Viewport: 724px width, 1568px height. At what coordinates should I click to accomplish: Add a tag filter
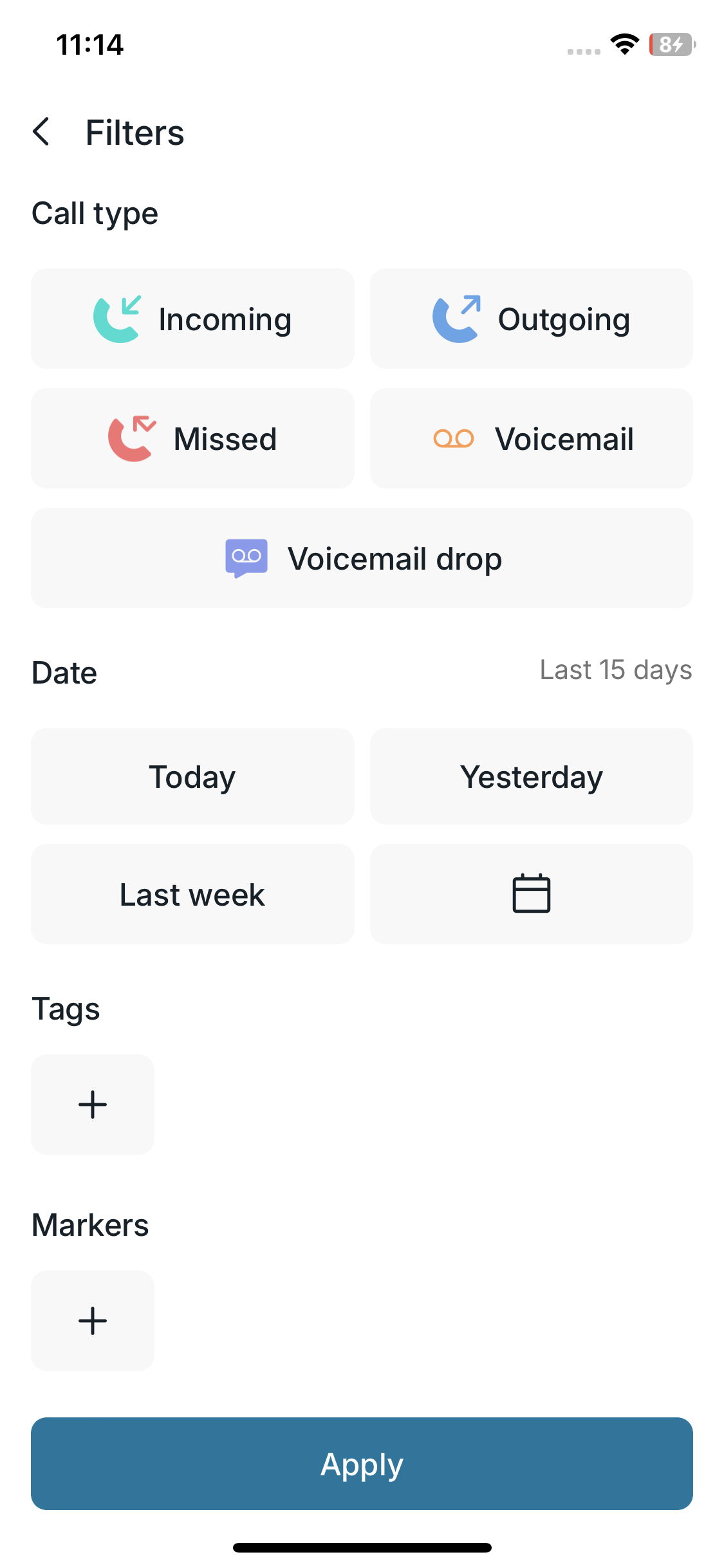pos(93,1105)
